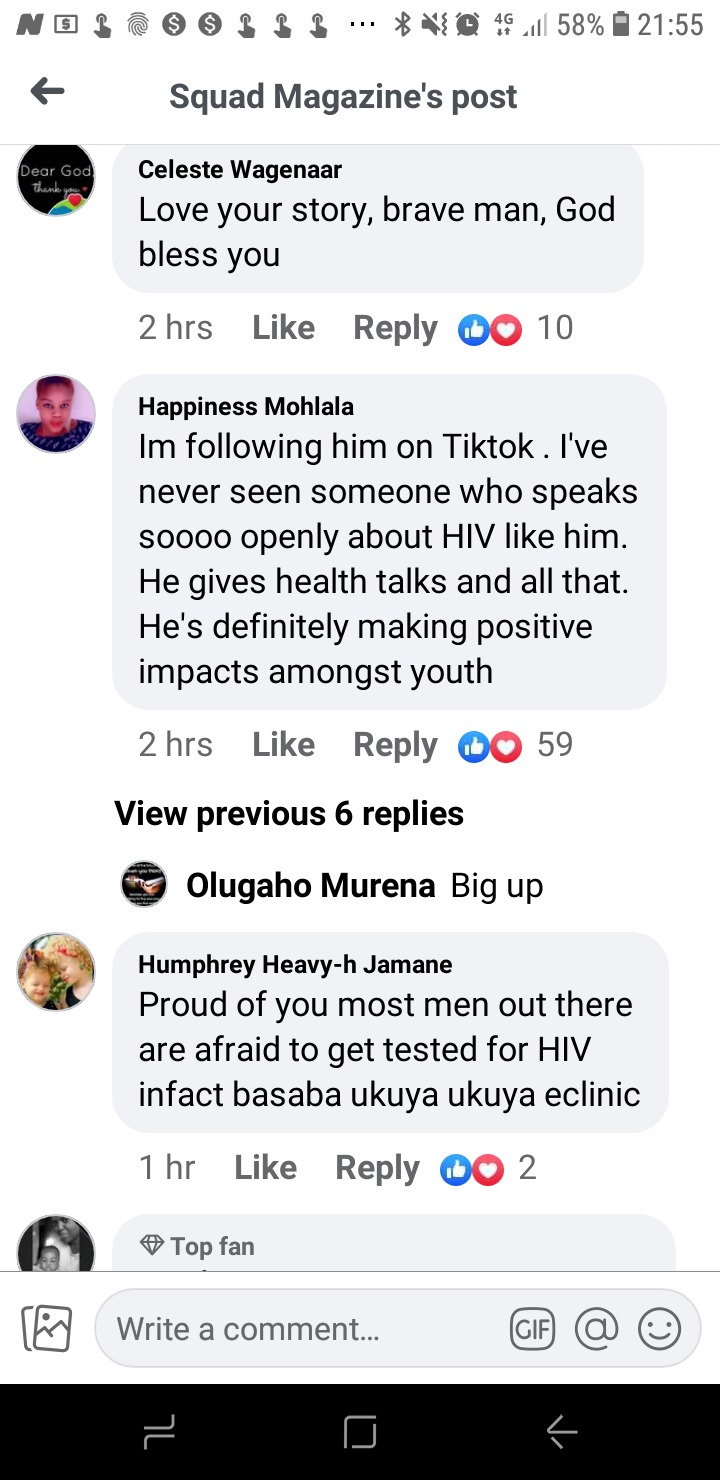
Task: Like Humphrey Heavy-h Jamane's comment
Action: (x=265, y=1168)
